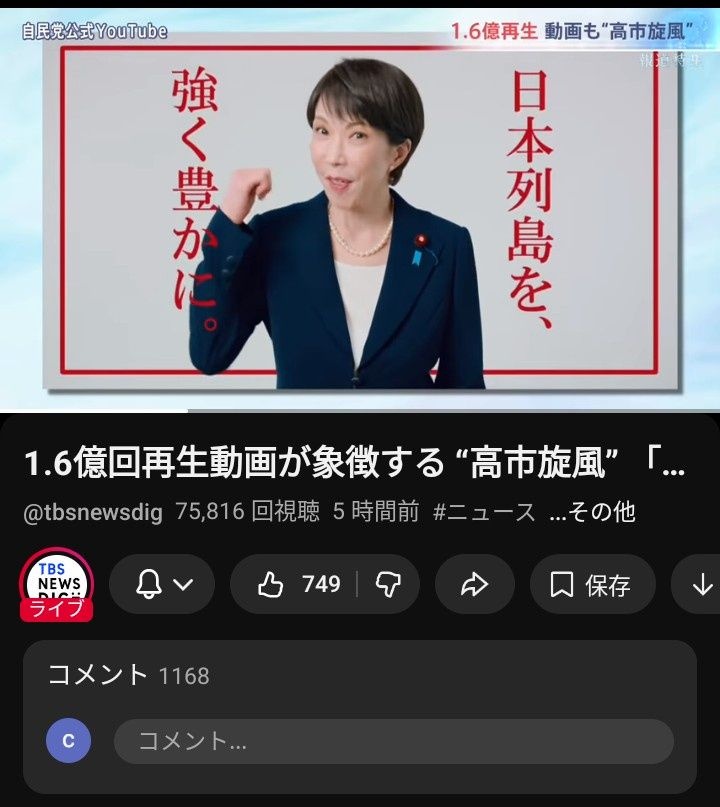The image size is (720, 807).
Task: Tap the download arrow button
Action: point(702,584)
